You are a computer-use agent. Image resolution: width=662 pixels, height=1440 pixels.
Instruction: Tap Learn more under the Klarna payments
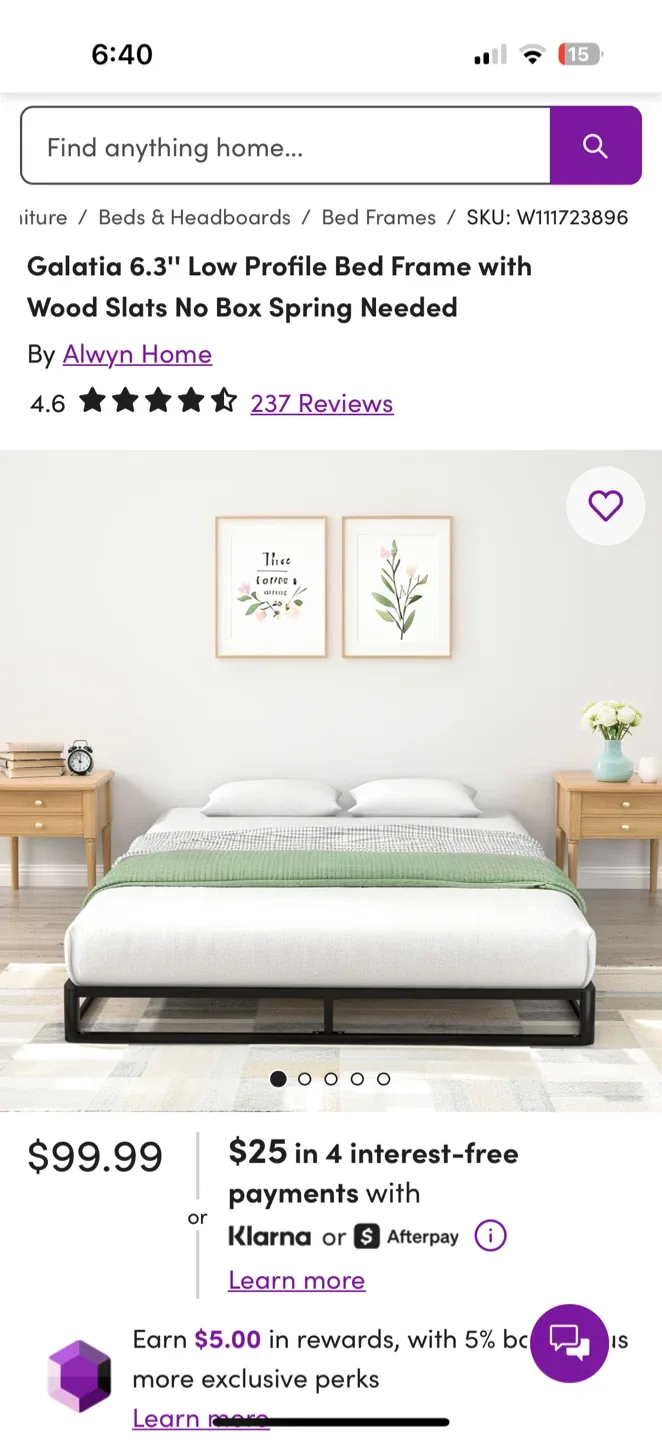[296, 1280]
